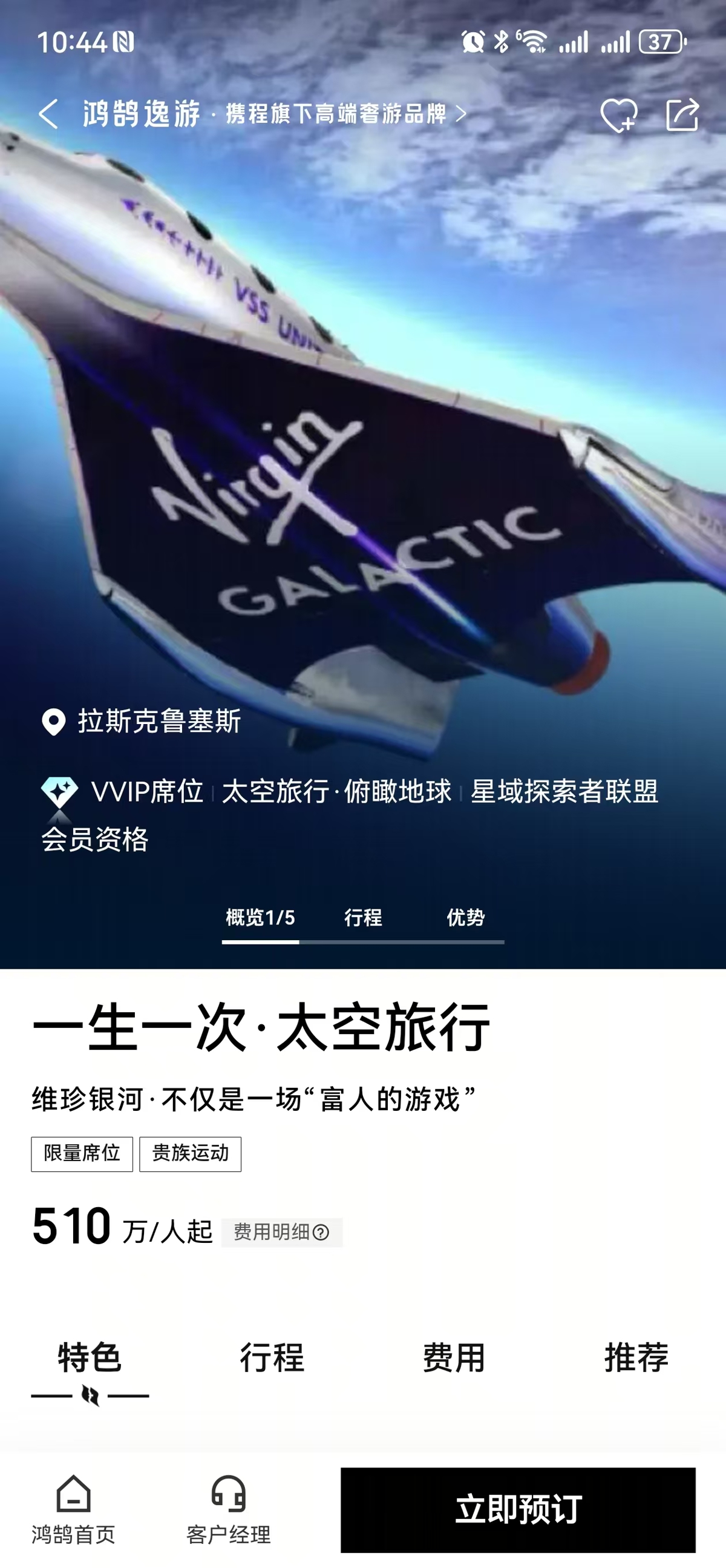The width and height of the screenshot is (726, 1568).
Task: Add this trip to favorites
Action: coord(618,114)
